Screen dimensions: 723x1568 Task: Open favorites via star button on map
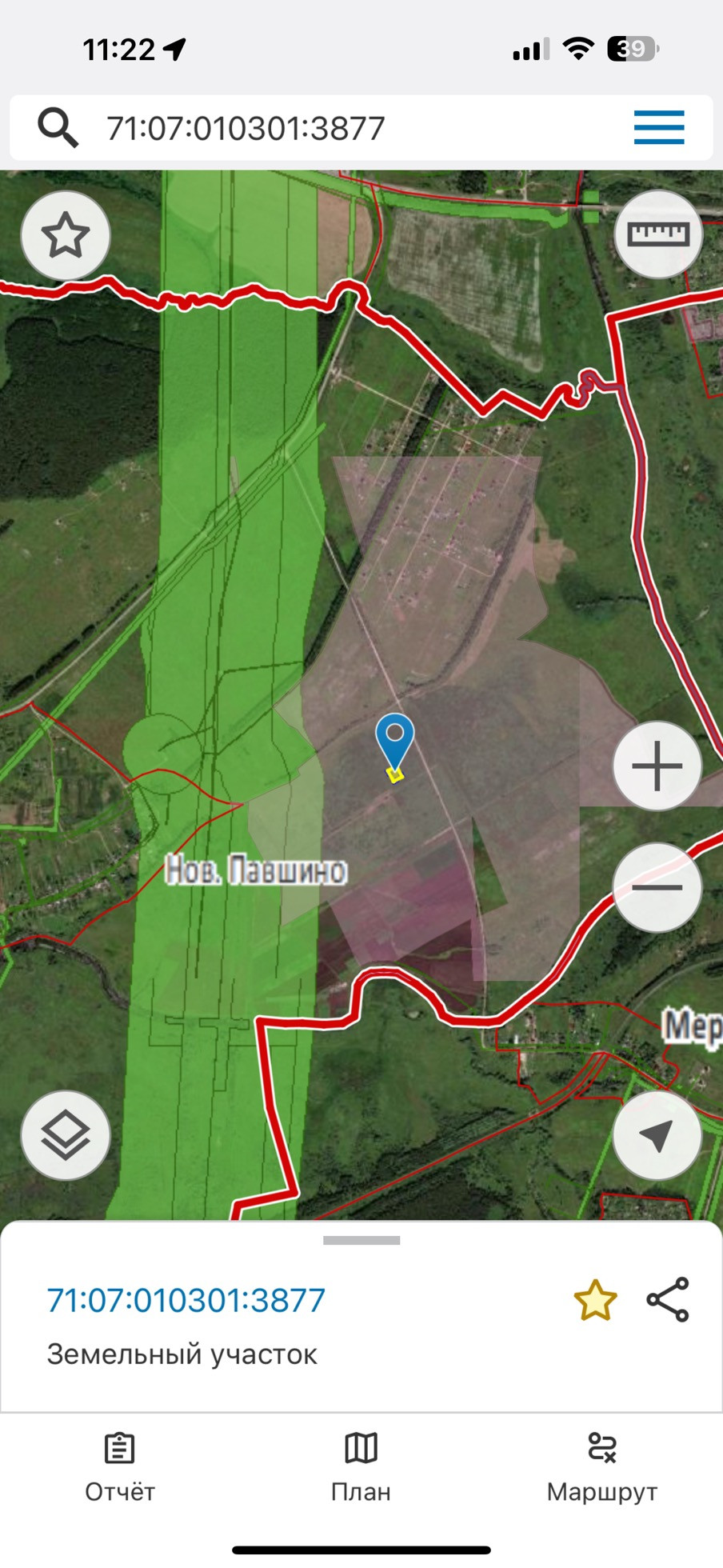click(66, 235)
